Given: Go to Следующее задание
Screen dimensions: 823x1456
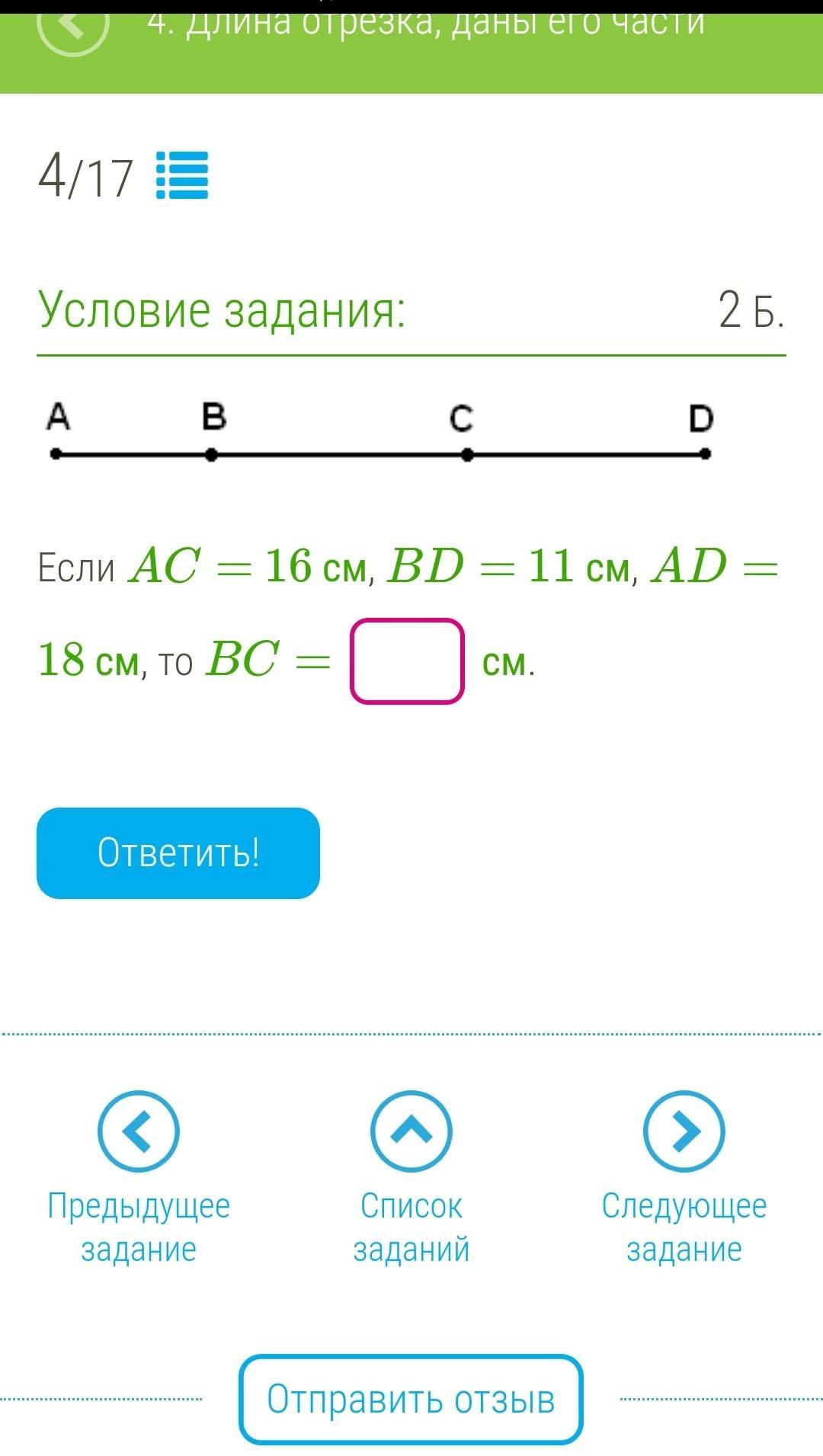Looking at the screenshot, I should (x=684, y=1131).
